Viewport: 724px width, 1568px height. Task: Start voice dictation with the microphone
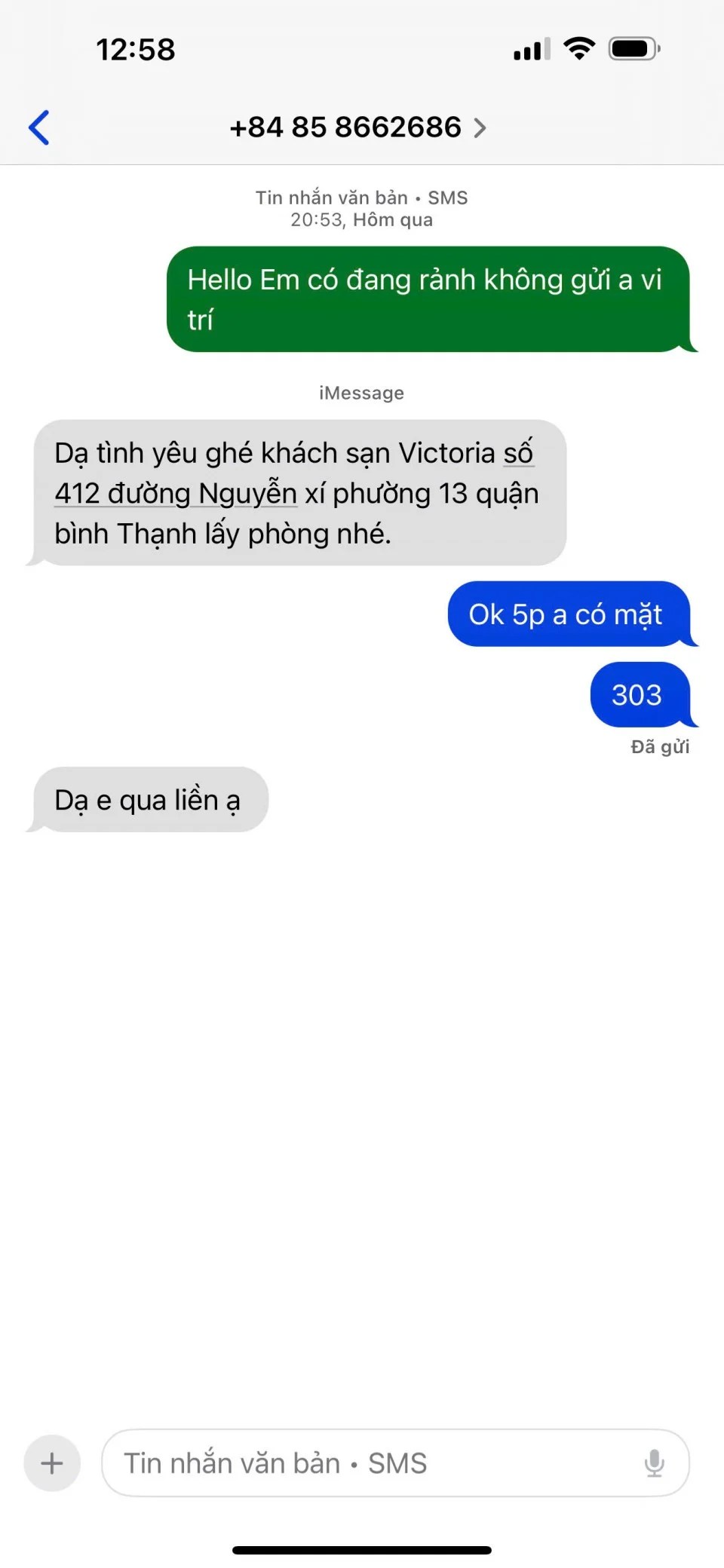point(654,1463)
